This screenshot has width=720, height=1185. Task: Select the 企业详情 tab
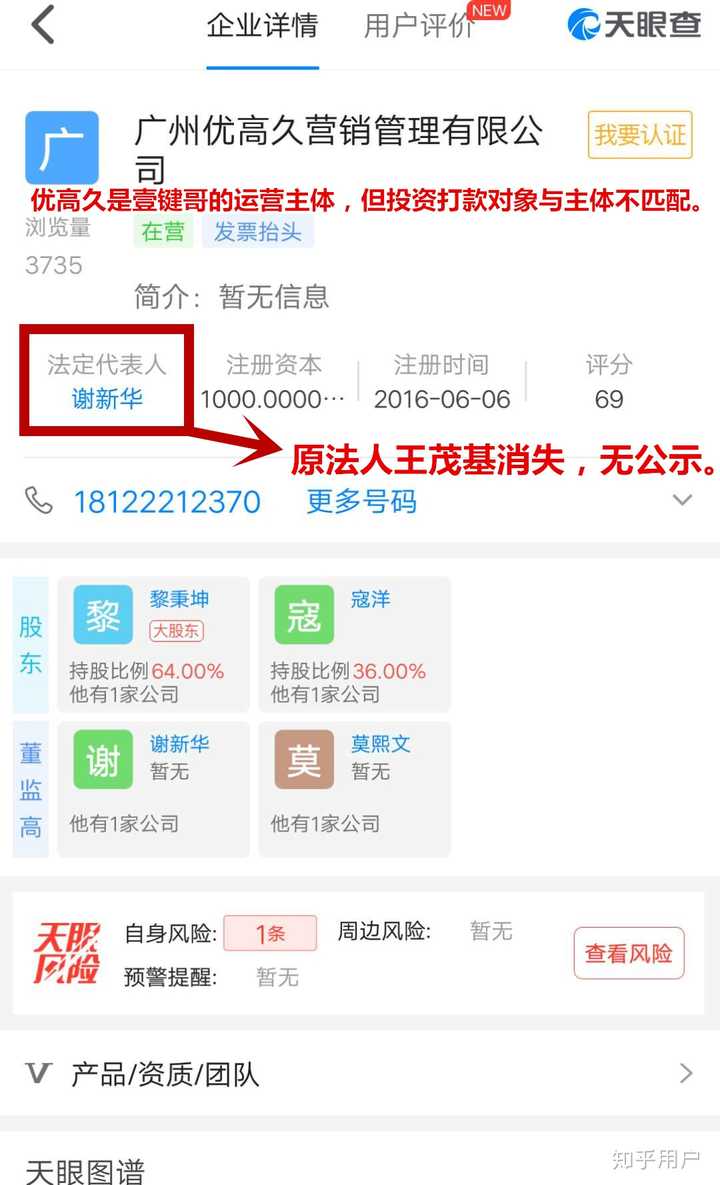[x=262, y=27]
